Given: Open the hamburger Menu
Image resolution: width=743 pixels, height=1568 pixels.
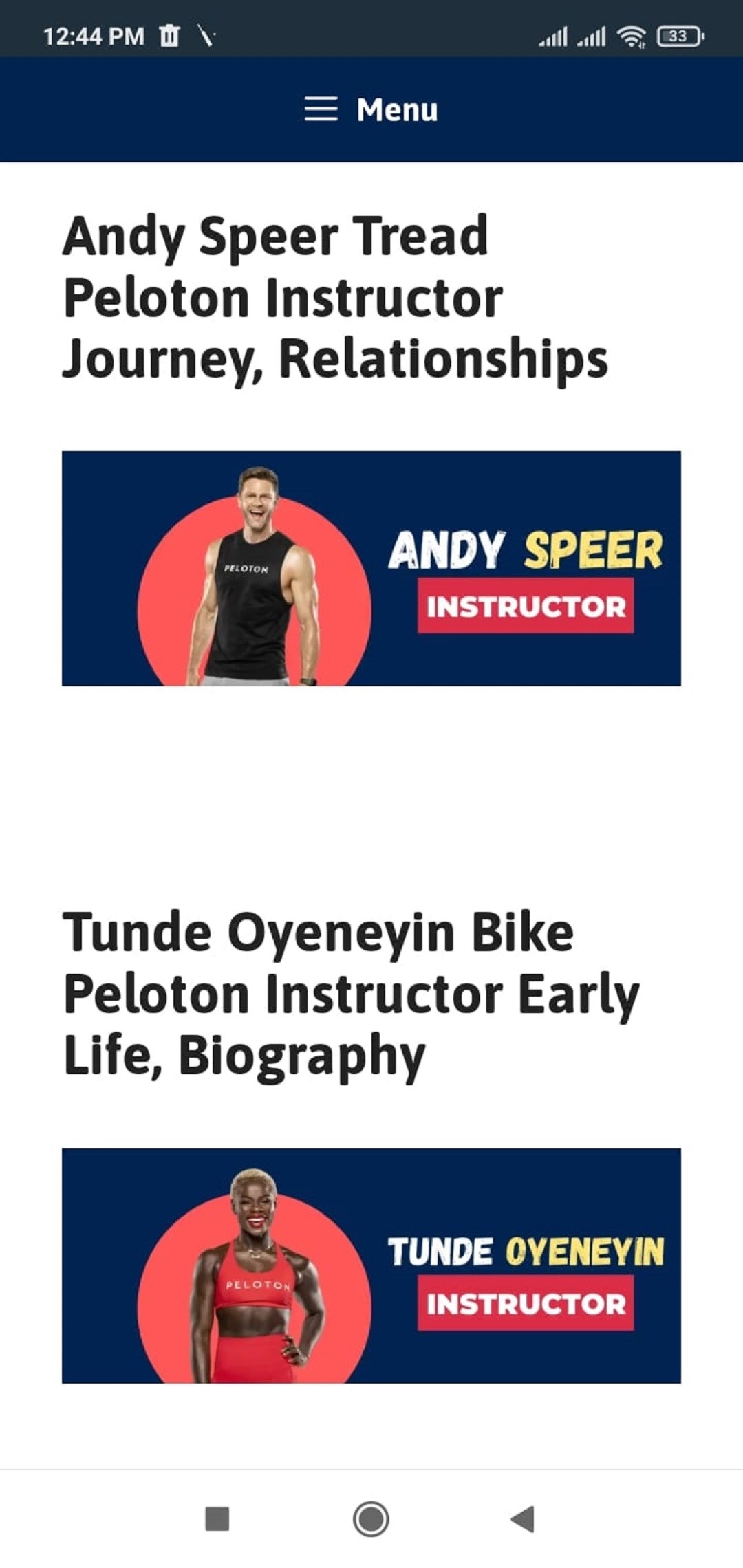Looking at the screenshot, I should pyautogui.click(x=371, y=109).
